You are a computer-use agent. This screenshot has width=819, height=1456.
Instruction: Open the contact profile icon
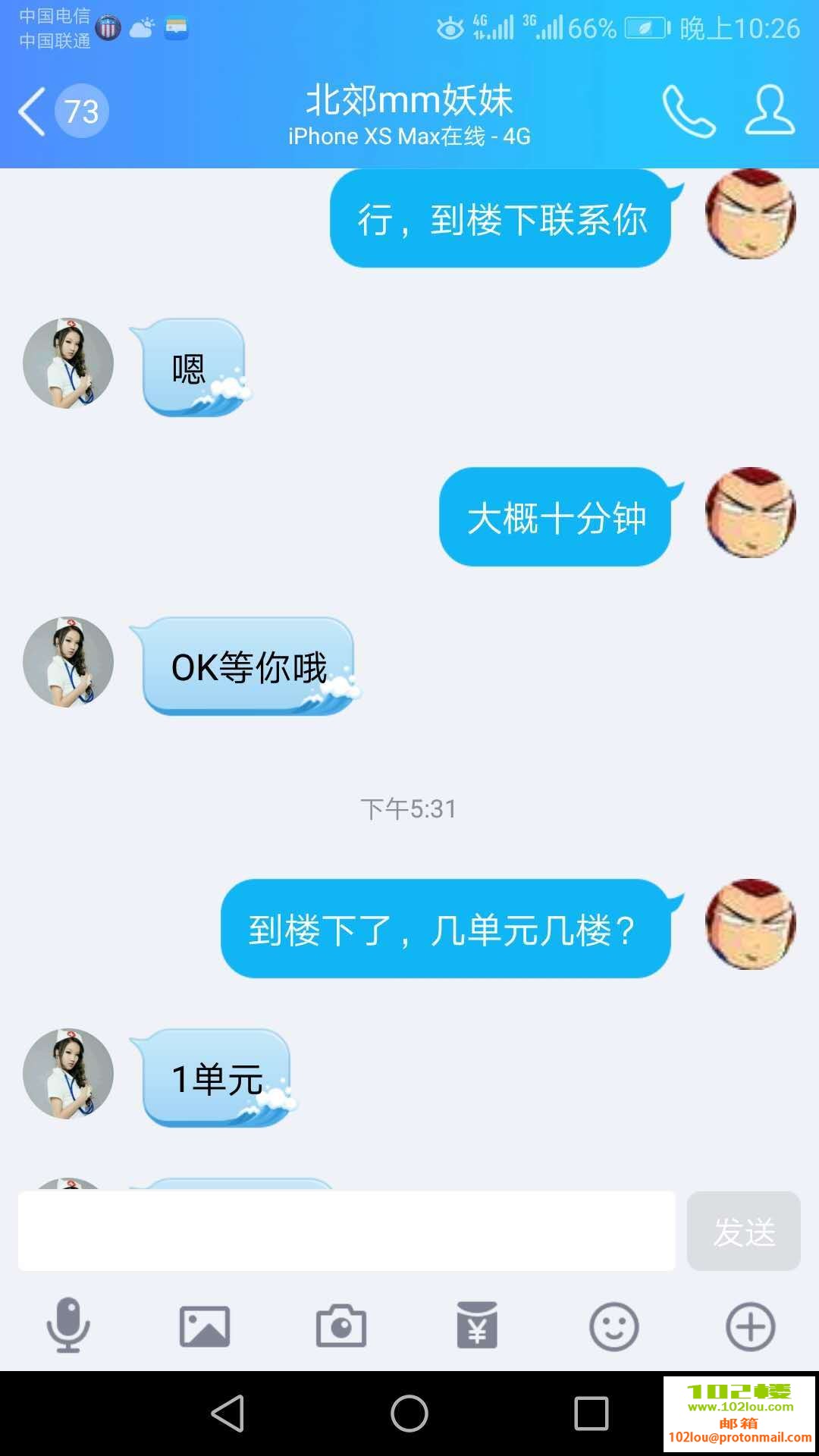[770, 111]
